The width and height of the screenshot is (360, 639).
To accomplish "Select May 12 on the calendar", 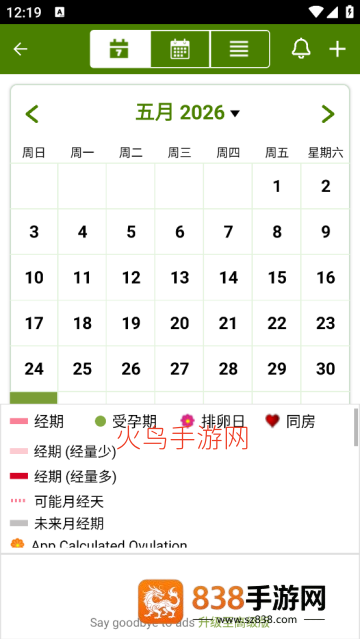I will point(131,278).
